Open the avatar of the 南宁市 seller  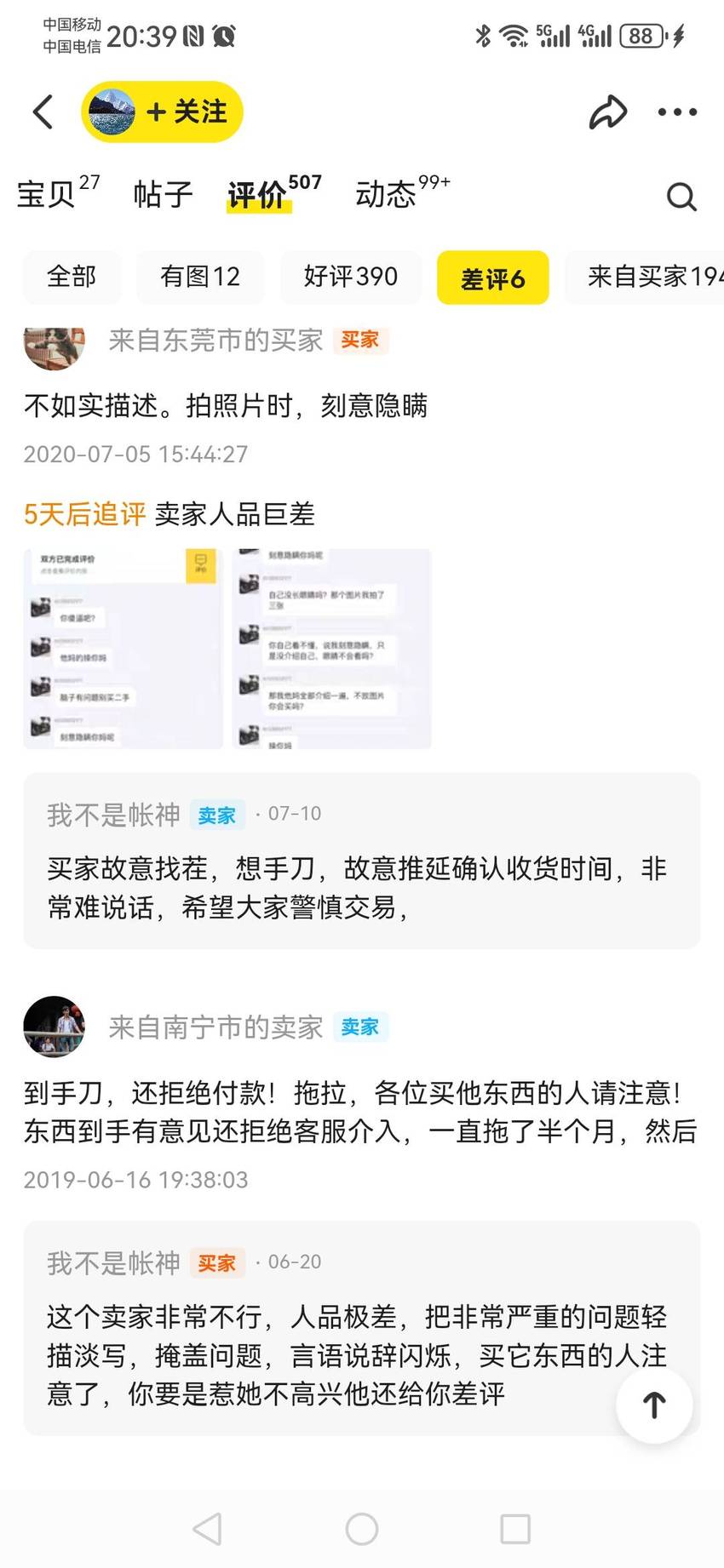54,1027
